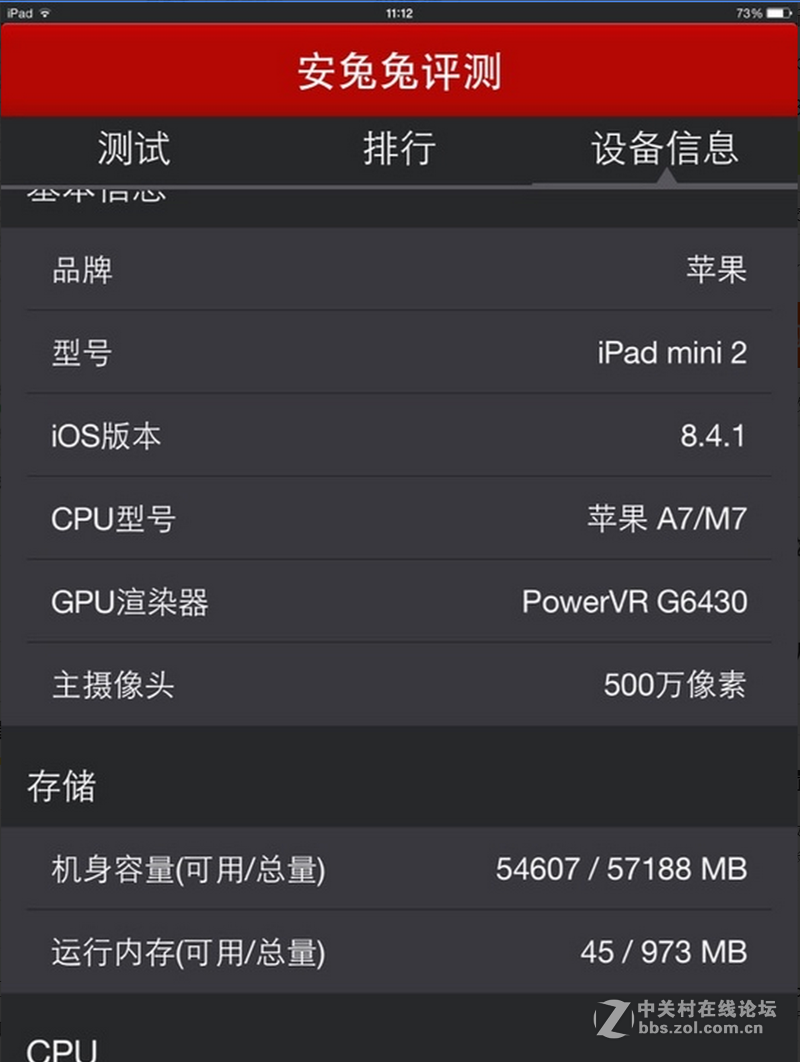The height and width of the screenshot is (1062, 800).
Task: Open the iOS版本 8.4.1 row
Action: click(x=400, y=436)
